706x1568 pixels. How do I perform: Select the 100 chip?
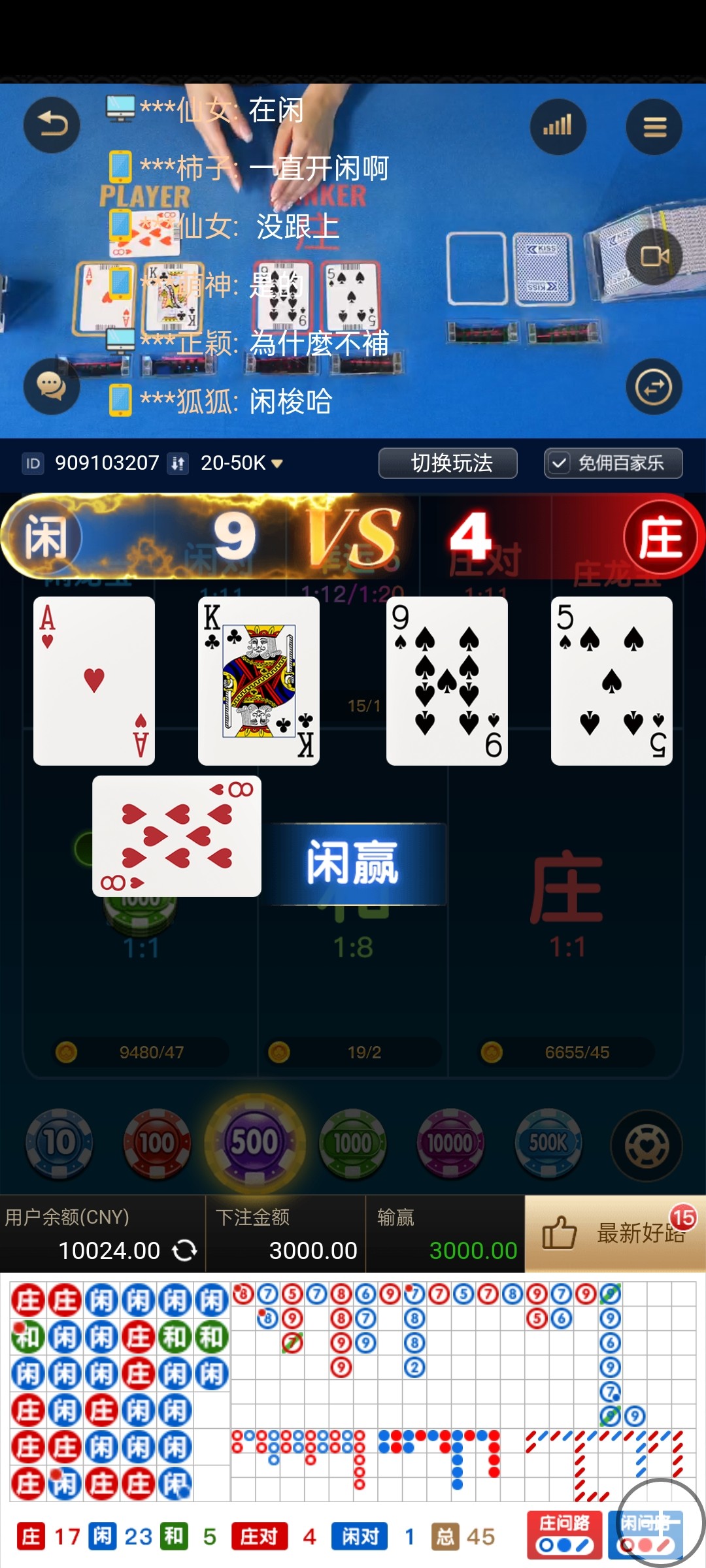tap(157, 1143)
